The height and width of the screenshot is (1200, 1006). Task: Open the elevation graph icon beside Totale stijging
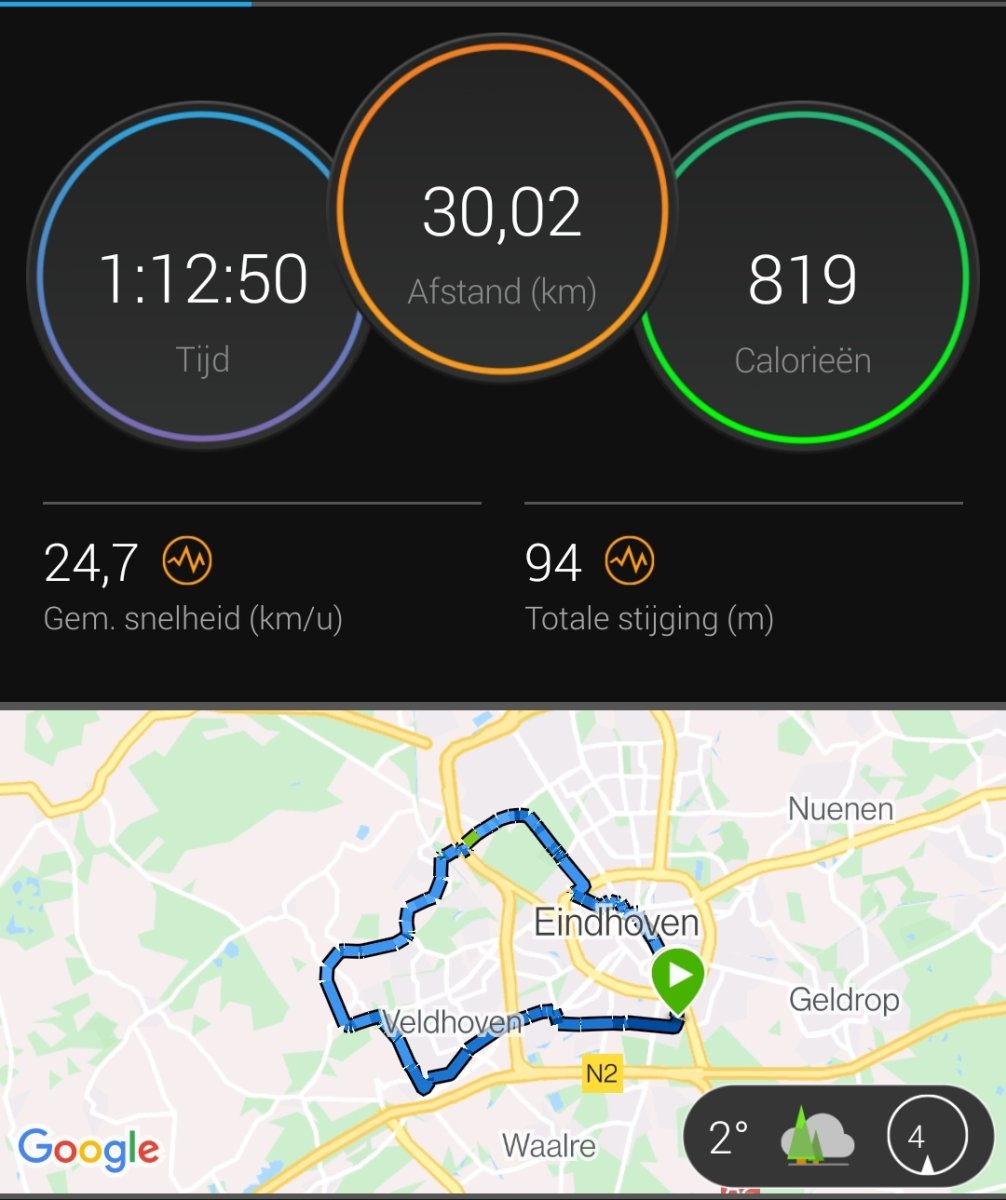point(629,562)
